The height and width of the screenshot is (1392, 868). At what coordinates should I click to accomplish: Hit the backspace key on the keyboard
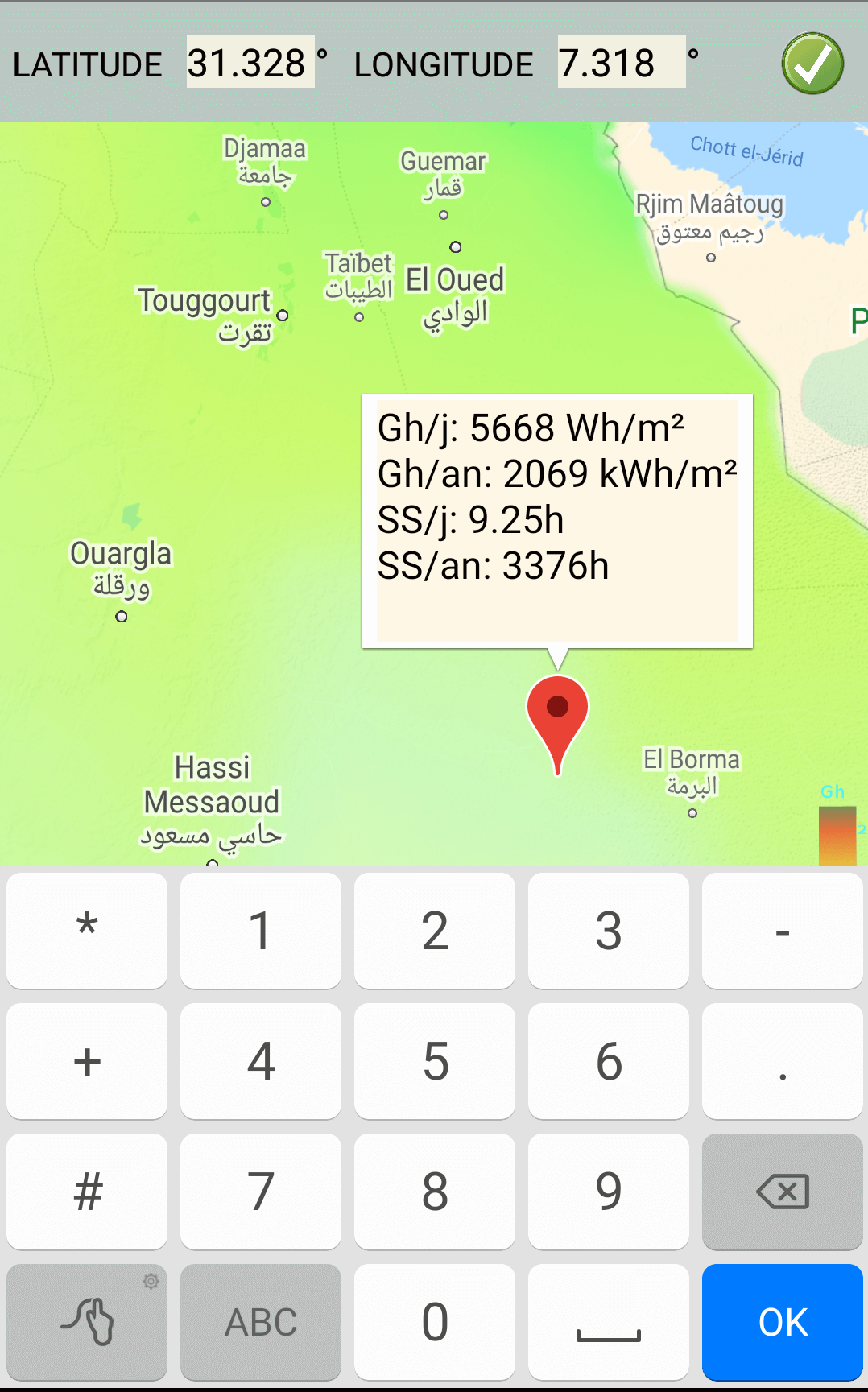782,1192
